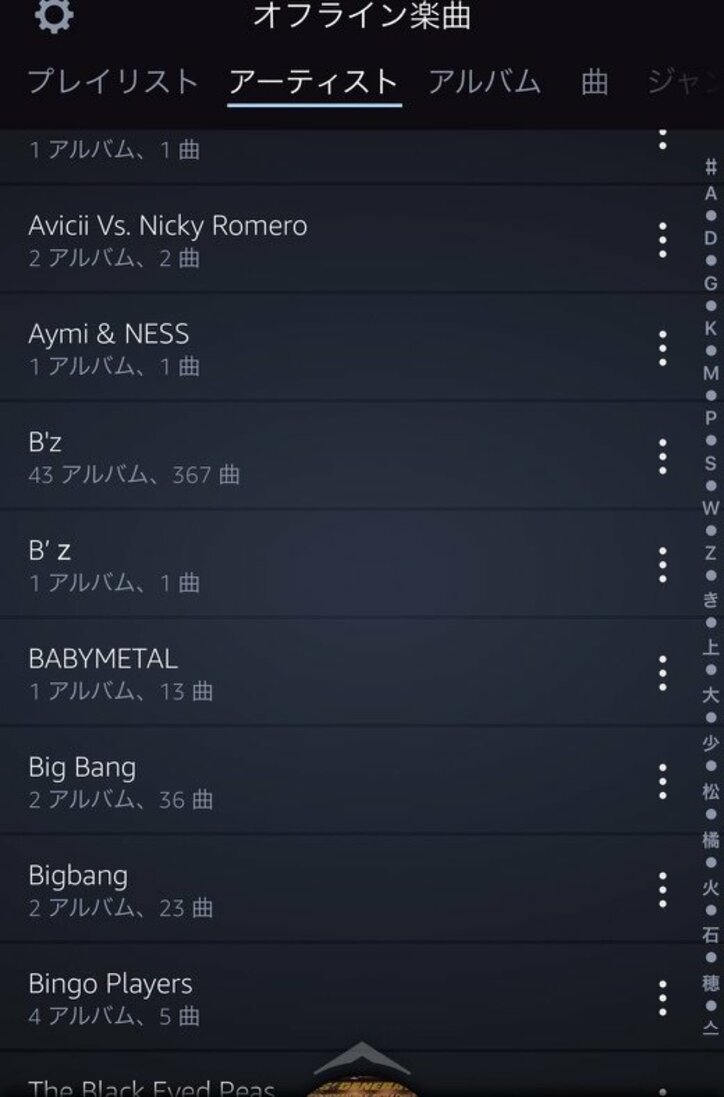Jump to letter S in index

pyautogui.click(x=710, y=463)
